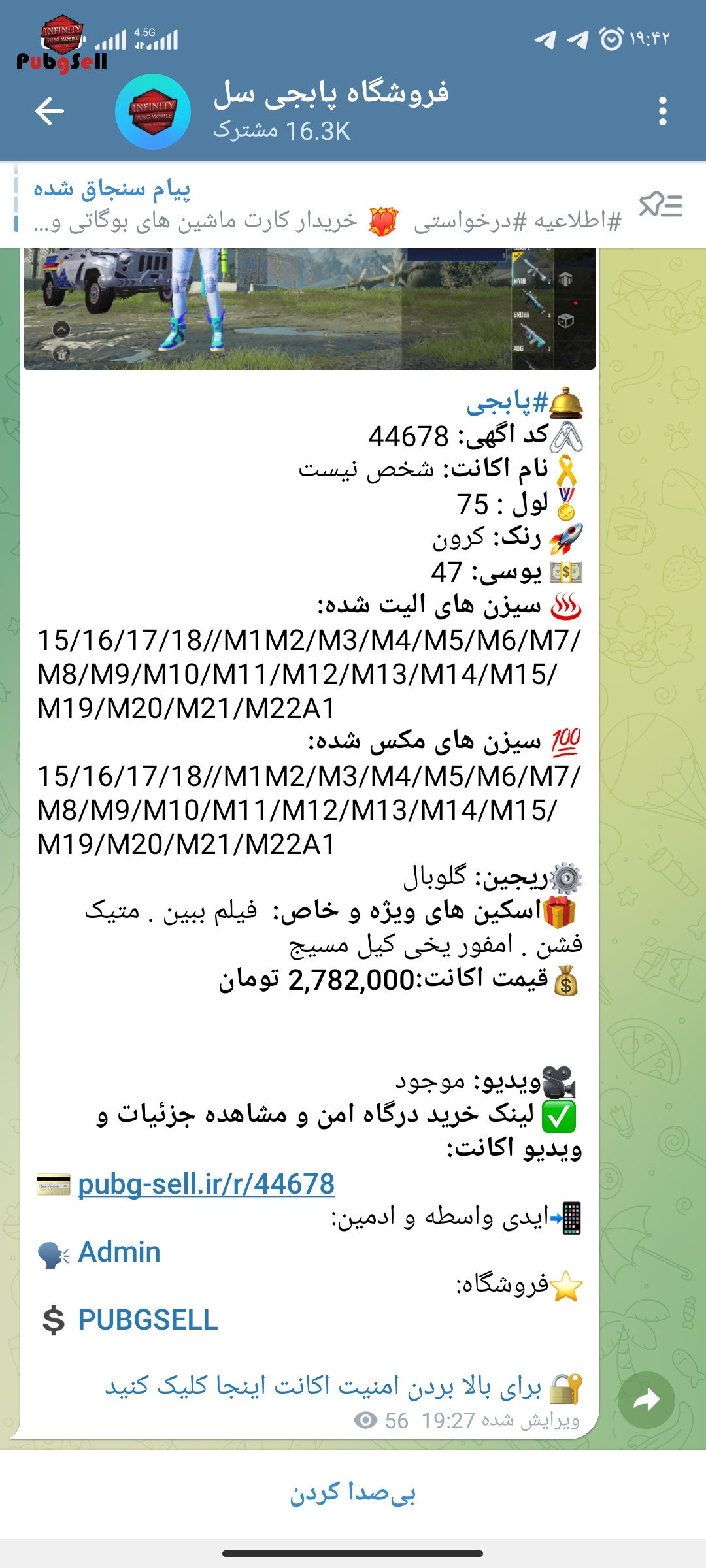This screenshot has width=706, height=1568.
Task: Go back using the arrow icon
Action: 50,111
